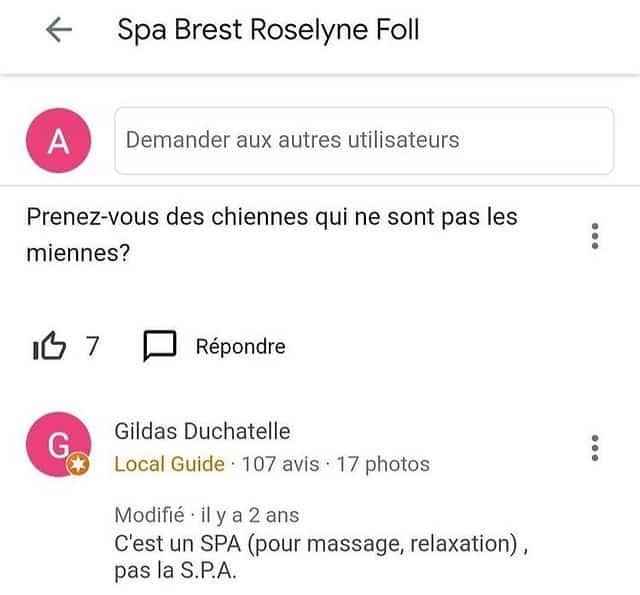The image size is (640, 595).
Task: Like the question about chiennes
Action: click(x=49, y=346)
